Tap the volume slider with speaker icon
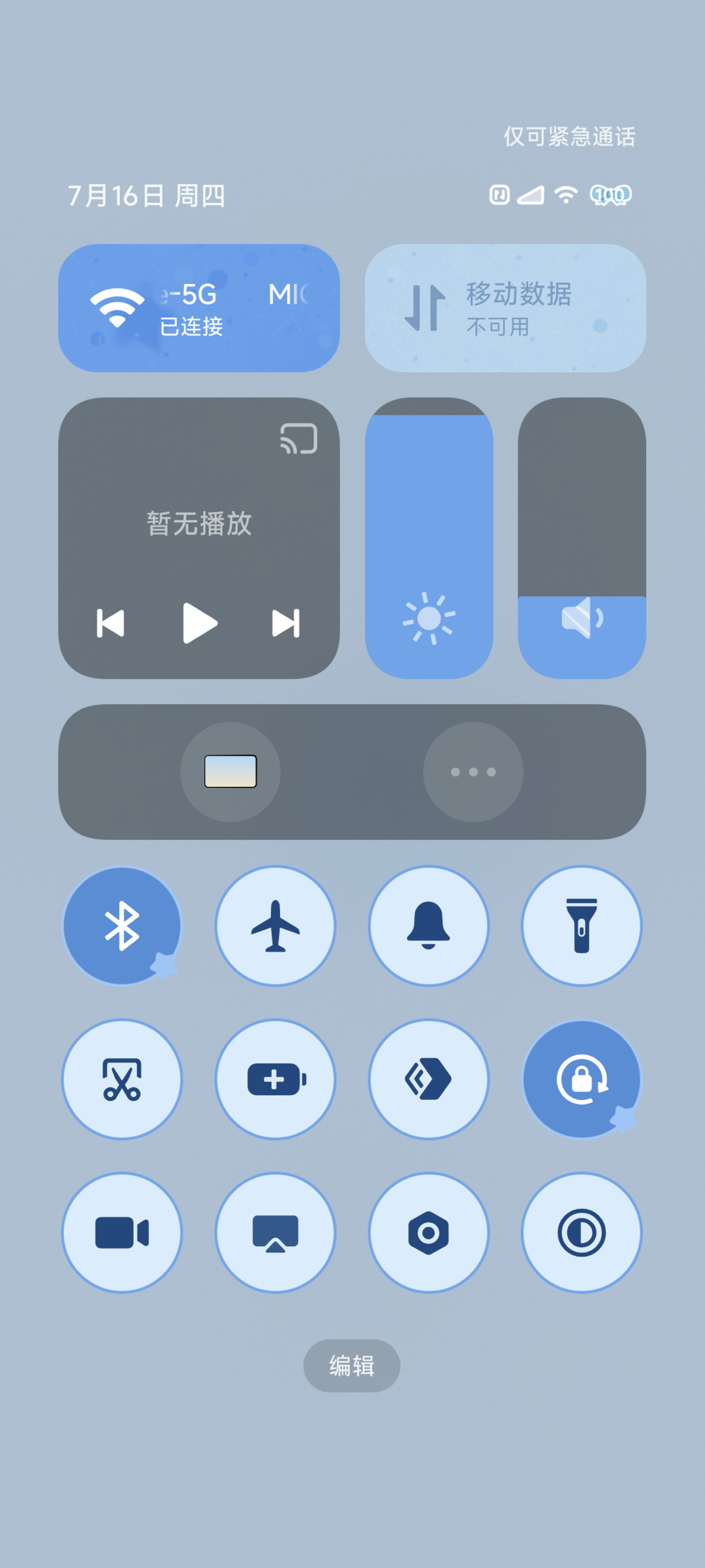Viewport: 705px width, 1568px height. (x=582, y=538)
